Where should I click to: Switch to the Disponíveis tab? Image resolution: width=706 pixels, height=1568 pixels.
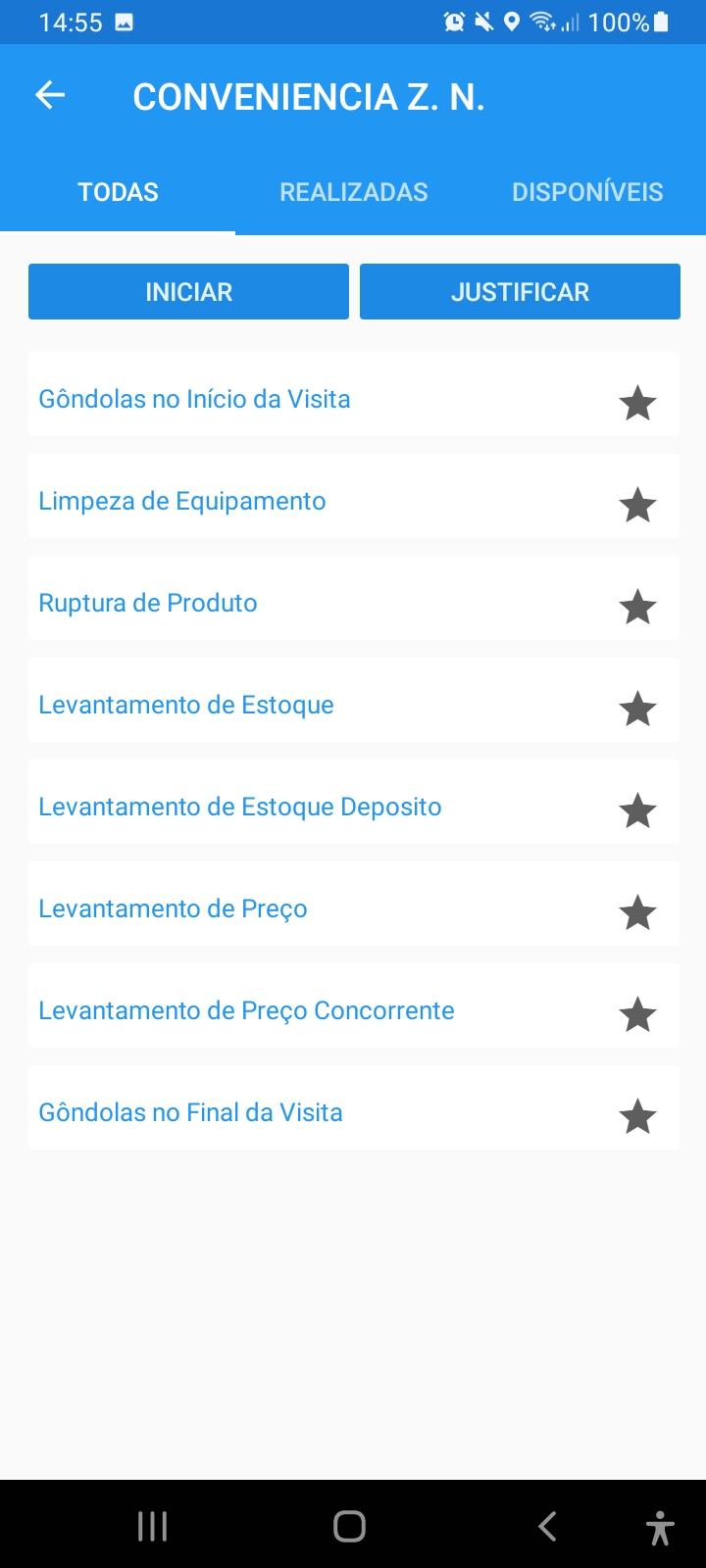[x=587, y=192]
